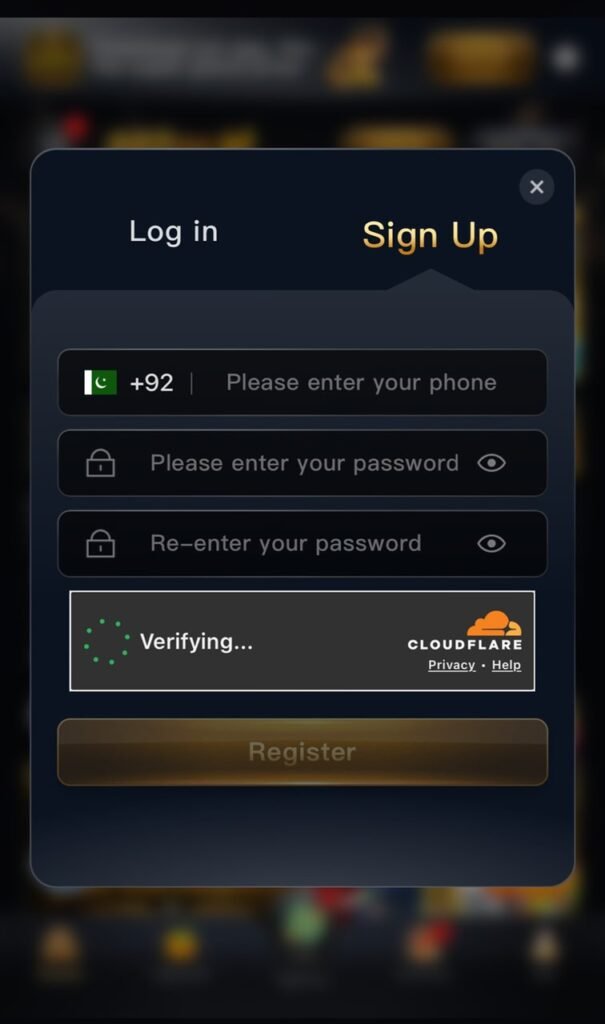
Task: Select the Sign Up tab
Action: (x=430, y=235)
